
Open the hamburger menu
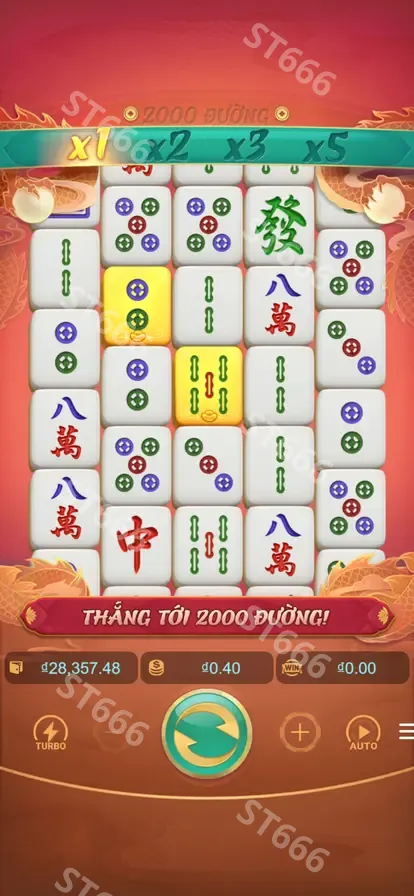pyautogui.click(x=407, y=731)
